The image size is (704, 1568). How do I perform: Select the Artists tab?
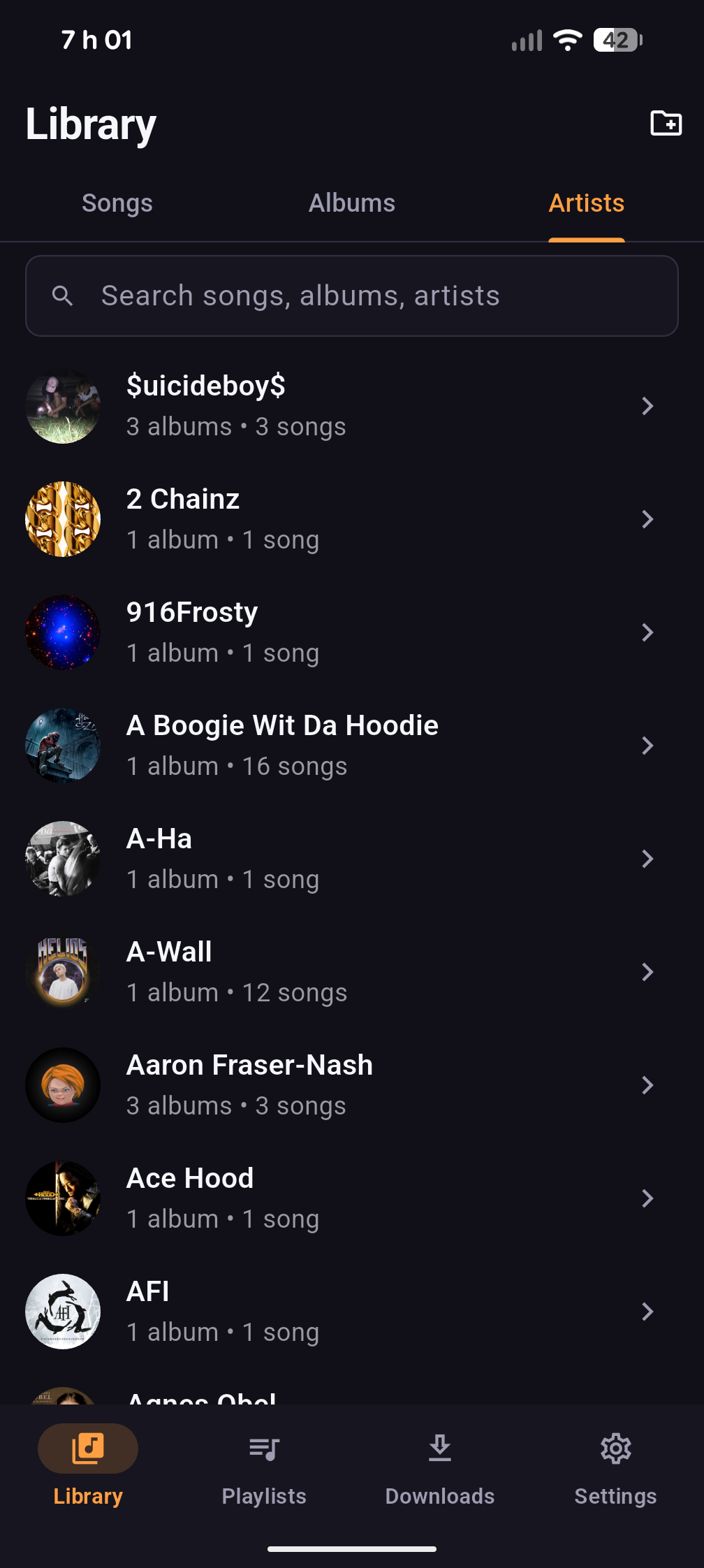point(587,203)
